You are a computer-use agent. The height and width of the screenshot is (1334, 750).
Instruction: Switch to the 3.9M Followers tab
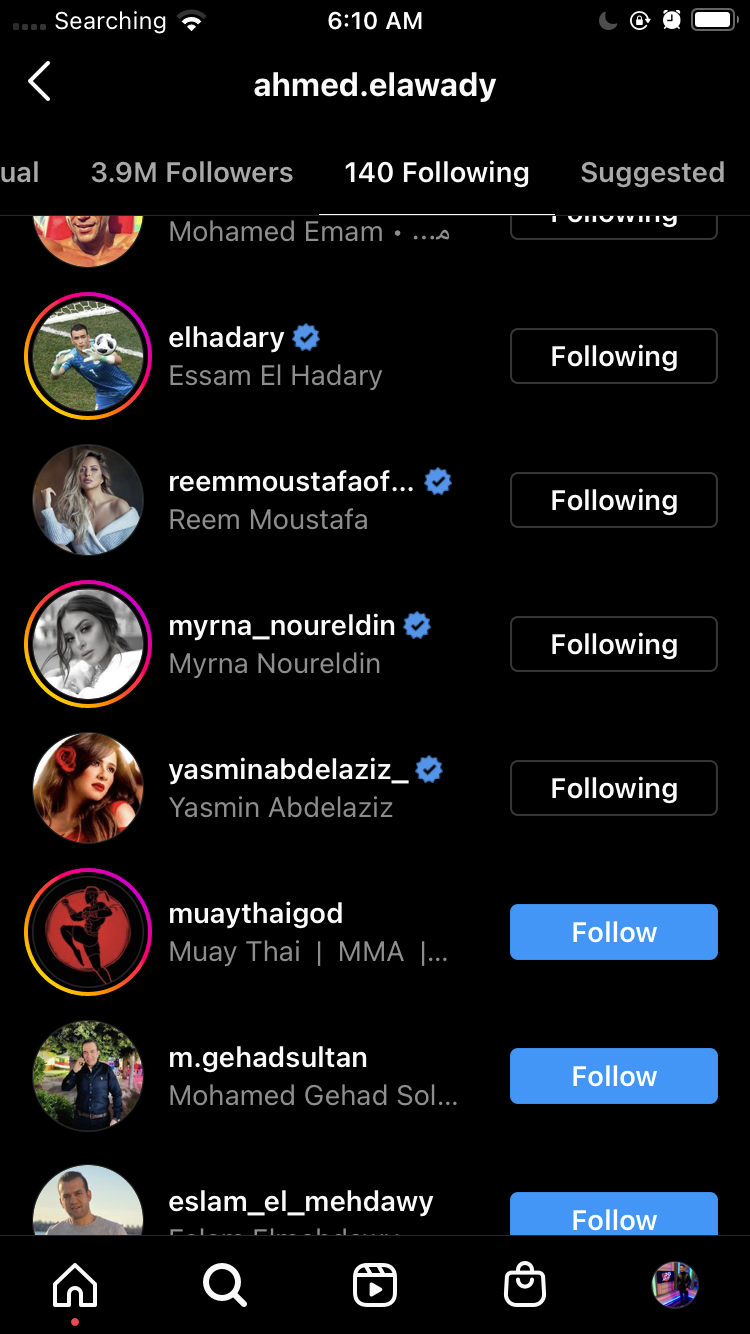pyautogui.click(x=192, y=173)
